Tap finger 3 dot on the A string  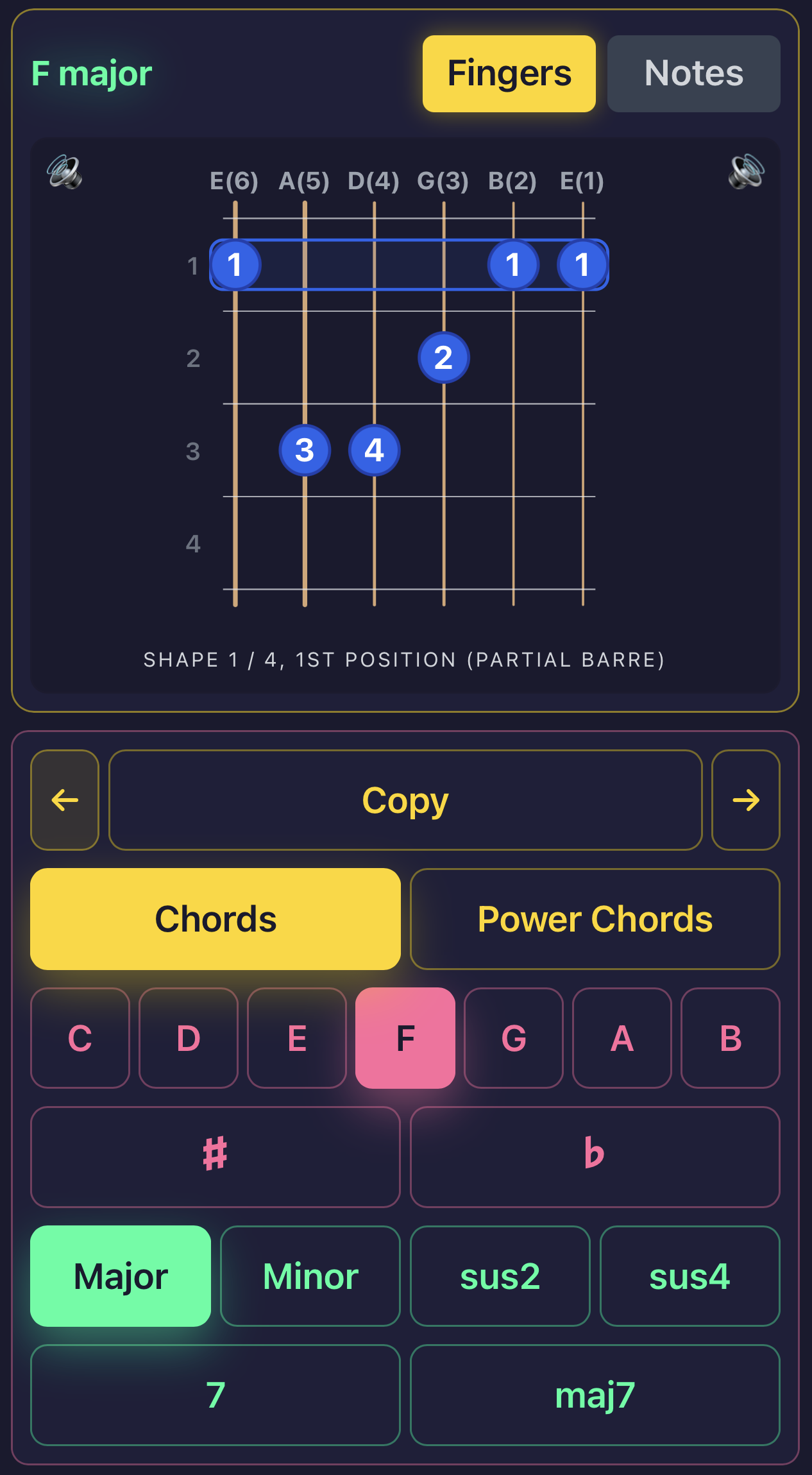(304, 451)
